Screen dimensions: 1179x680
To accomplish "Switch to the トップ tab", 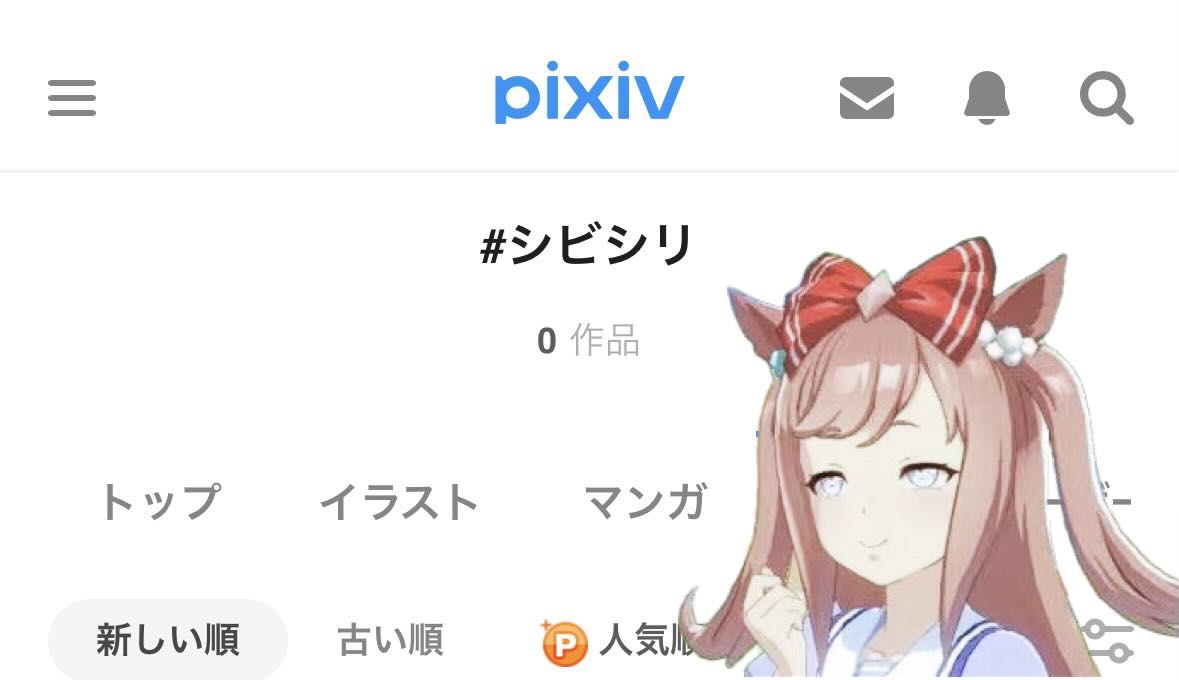I will tap(159, 501).
